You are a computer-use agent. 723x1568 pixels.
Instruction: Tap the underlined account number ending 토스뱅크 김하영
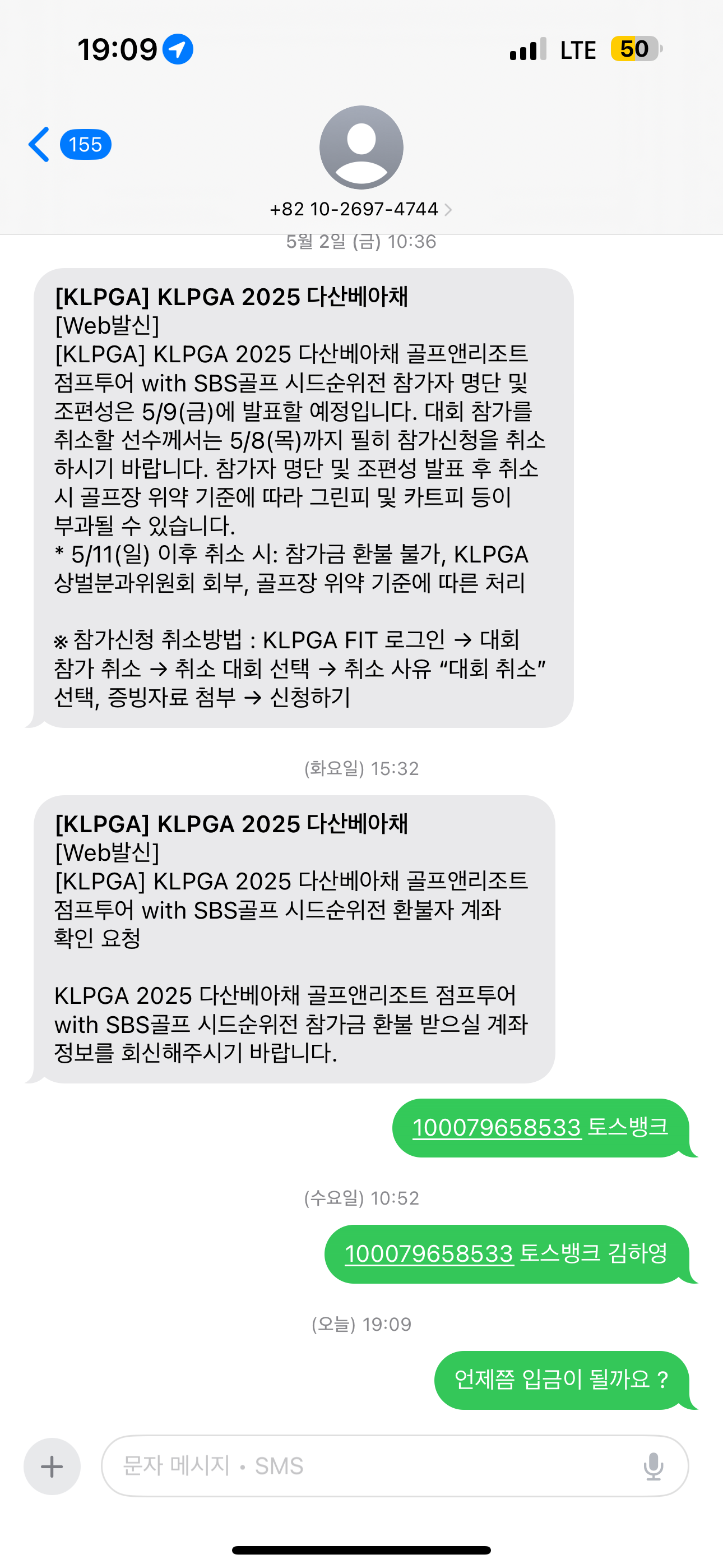[429, 1254]
